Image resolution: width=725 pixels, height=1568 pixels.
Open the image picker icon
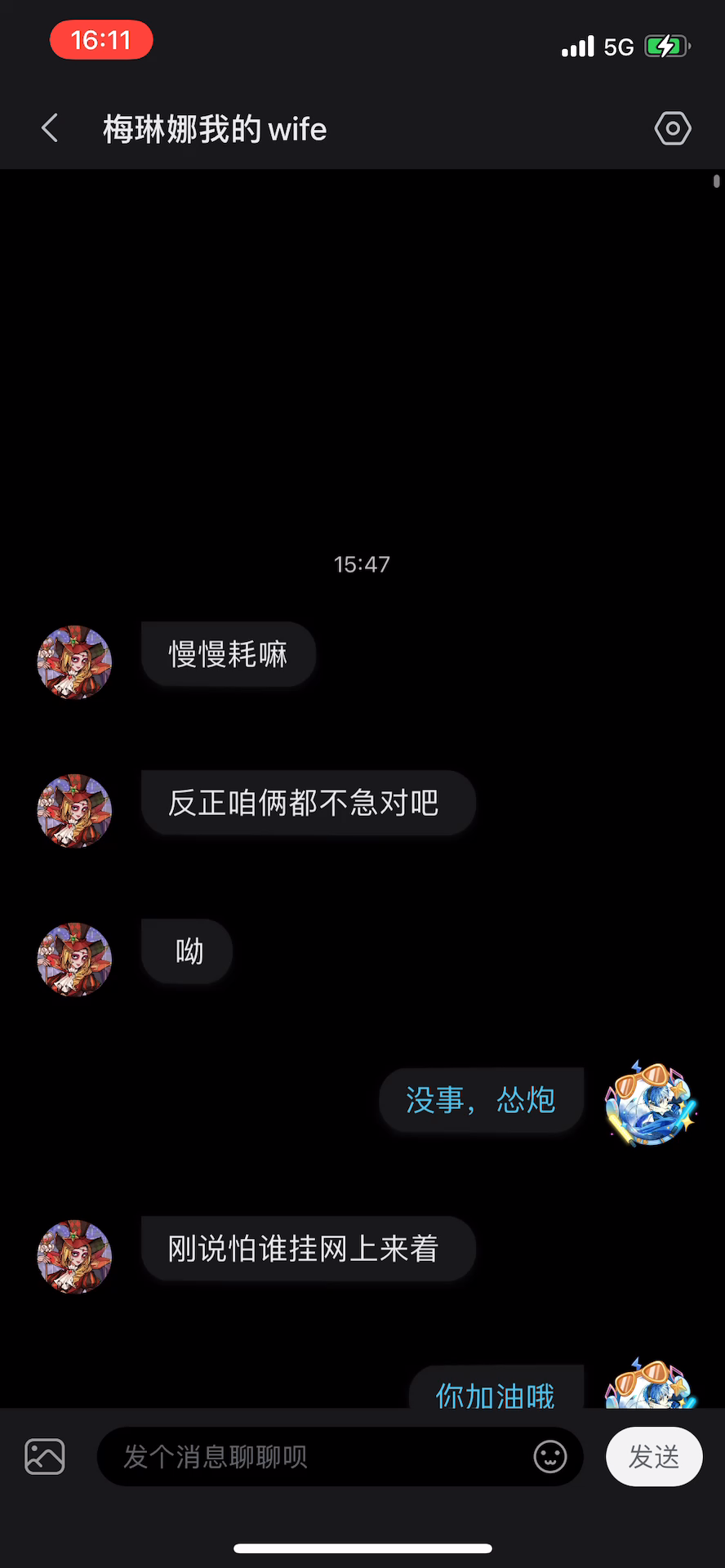(x=45, y=1456)
